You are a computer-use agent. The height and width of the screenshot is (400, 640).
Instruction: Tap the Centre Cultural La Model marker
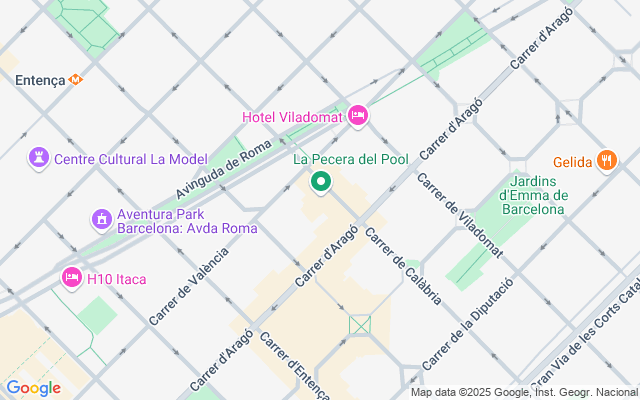tap(39, 158)
